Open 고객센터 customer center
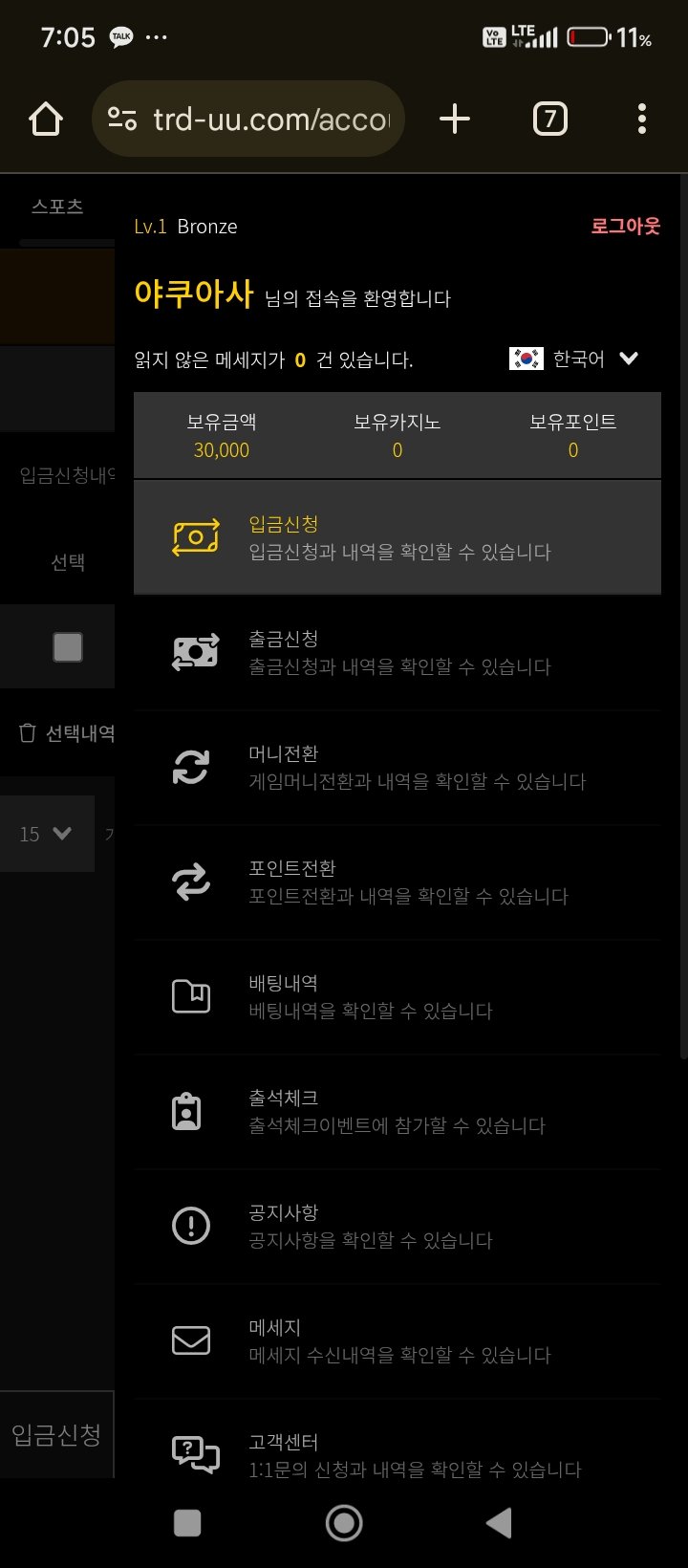 click(397, 1453)
